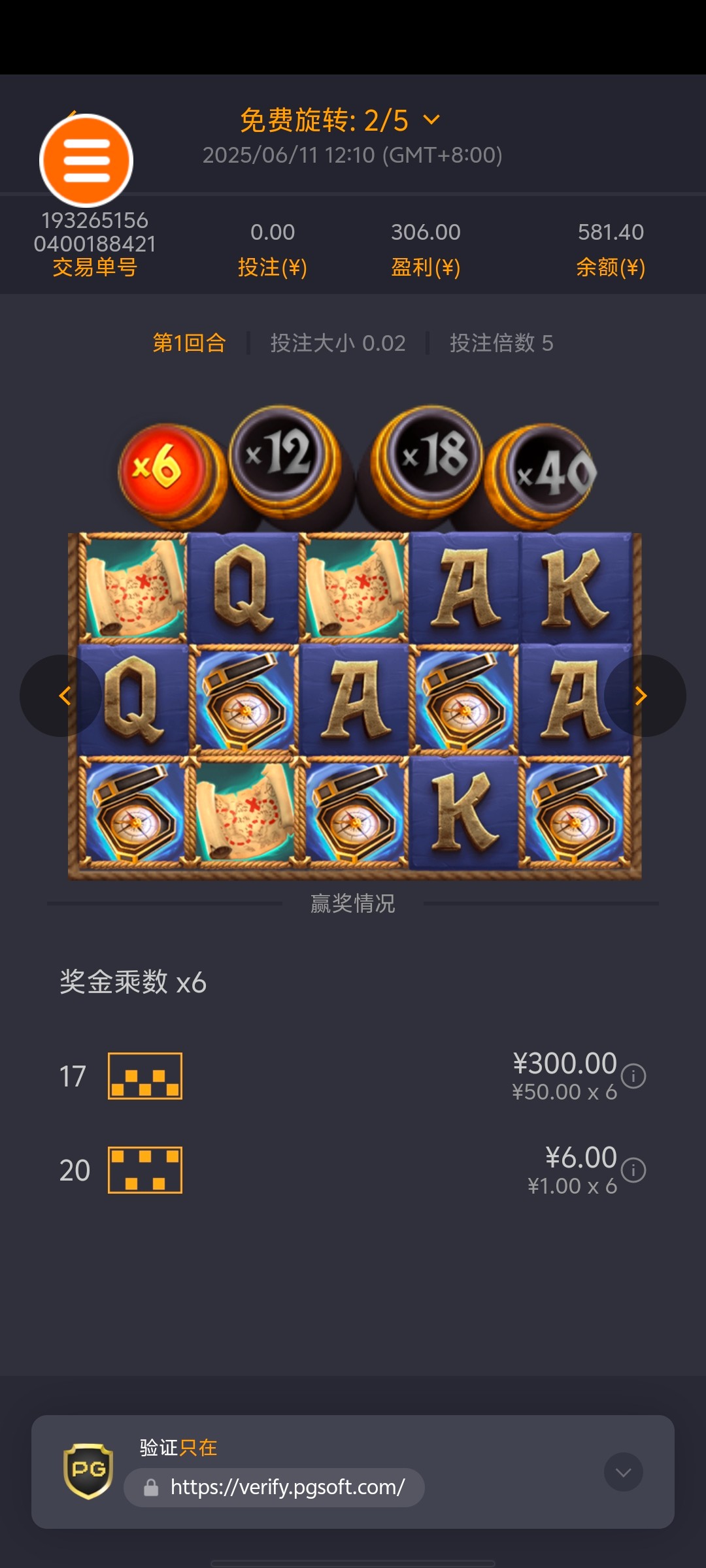Viewport: 706px width, 1568px height.
Task: View info for the ¥300.00 payline win
Action: click(x=633, y=1076)
